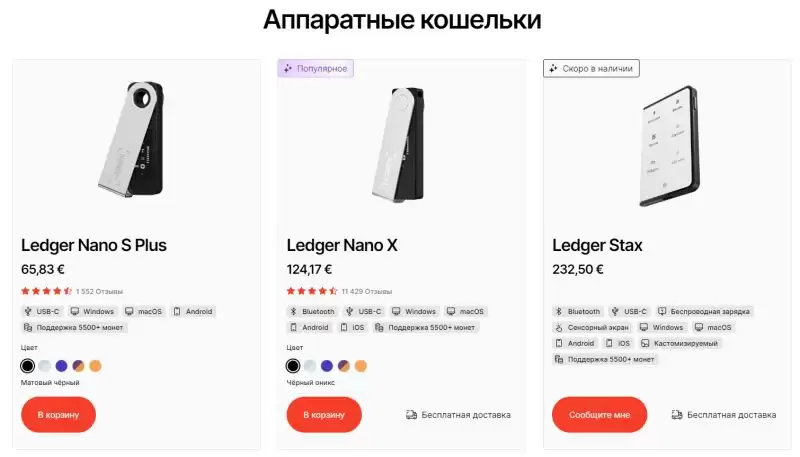The width and height of the screenshot is (800, 457).
Task: Open Ledger Stax title
Action: 597,245
